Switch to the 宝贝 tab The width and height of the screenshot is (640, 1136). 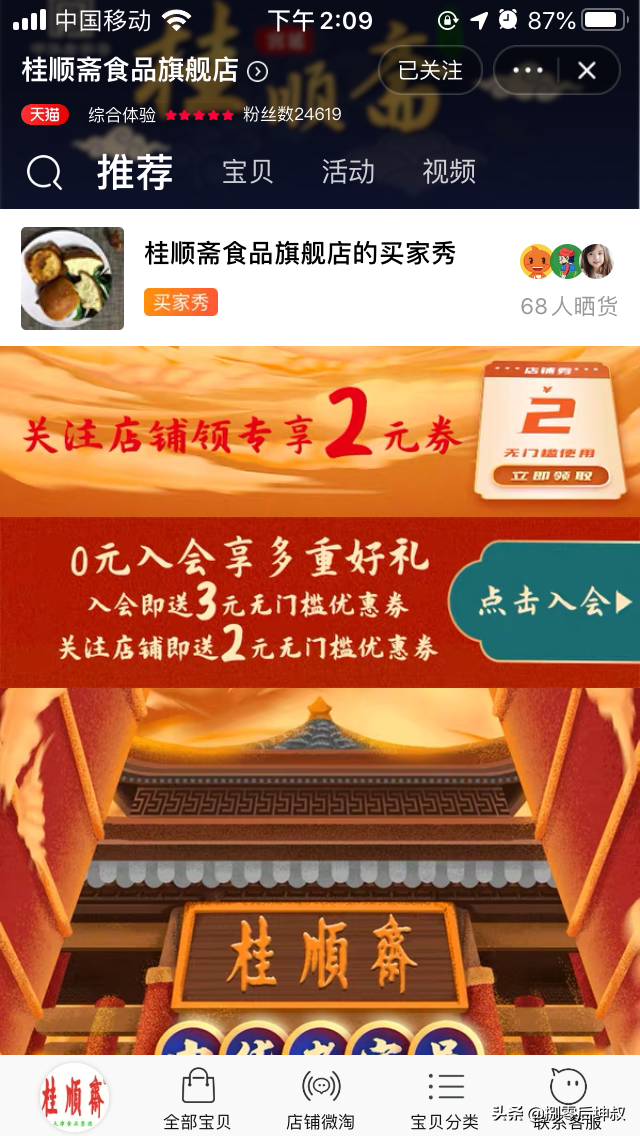(247, 172)
